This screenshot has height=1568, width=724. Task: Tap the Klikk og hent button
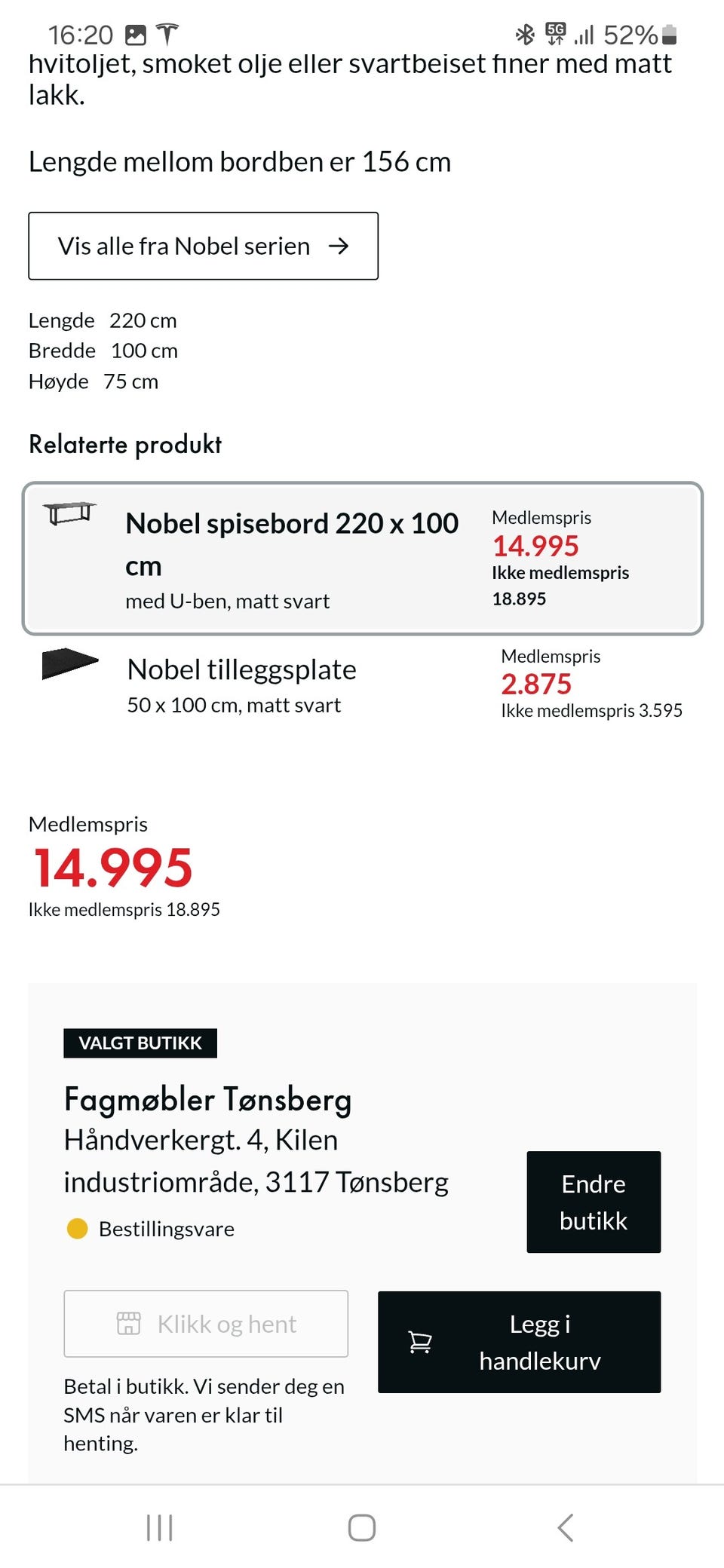[206, 1324]
